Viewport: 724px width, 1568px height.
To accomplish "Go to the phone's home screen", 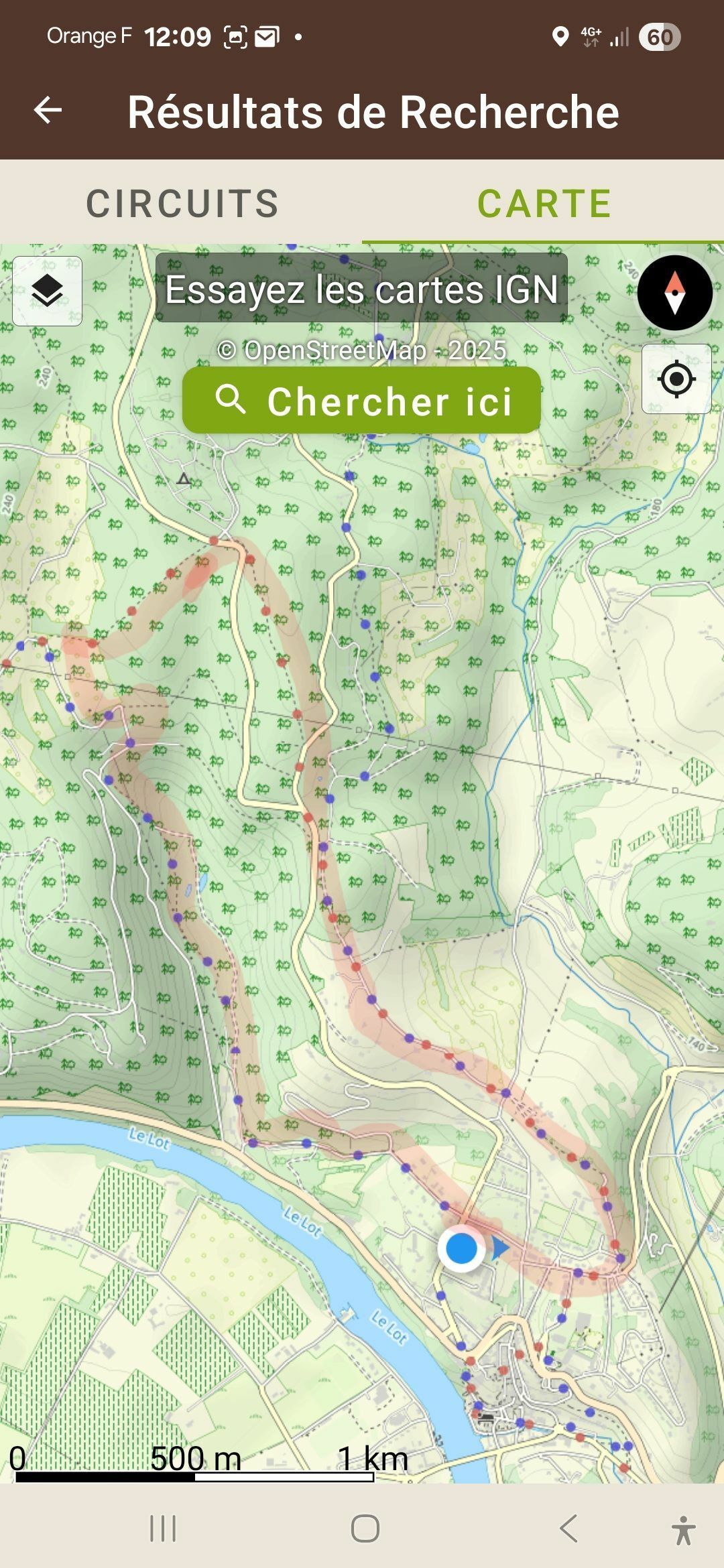I will click(365, 1528).
